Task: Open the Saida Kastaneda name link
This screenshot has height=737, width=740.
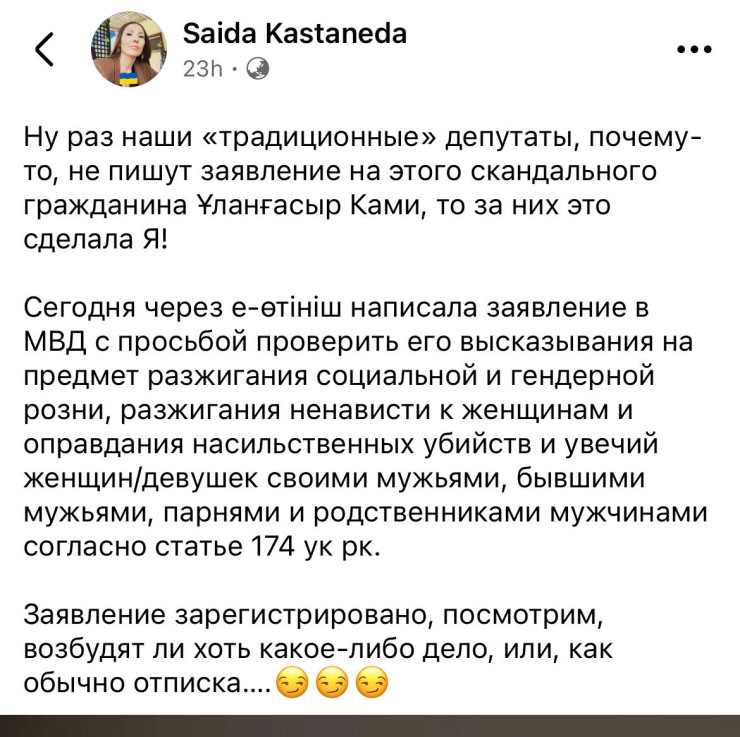Action: (295, 33)
